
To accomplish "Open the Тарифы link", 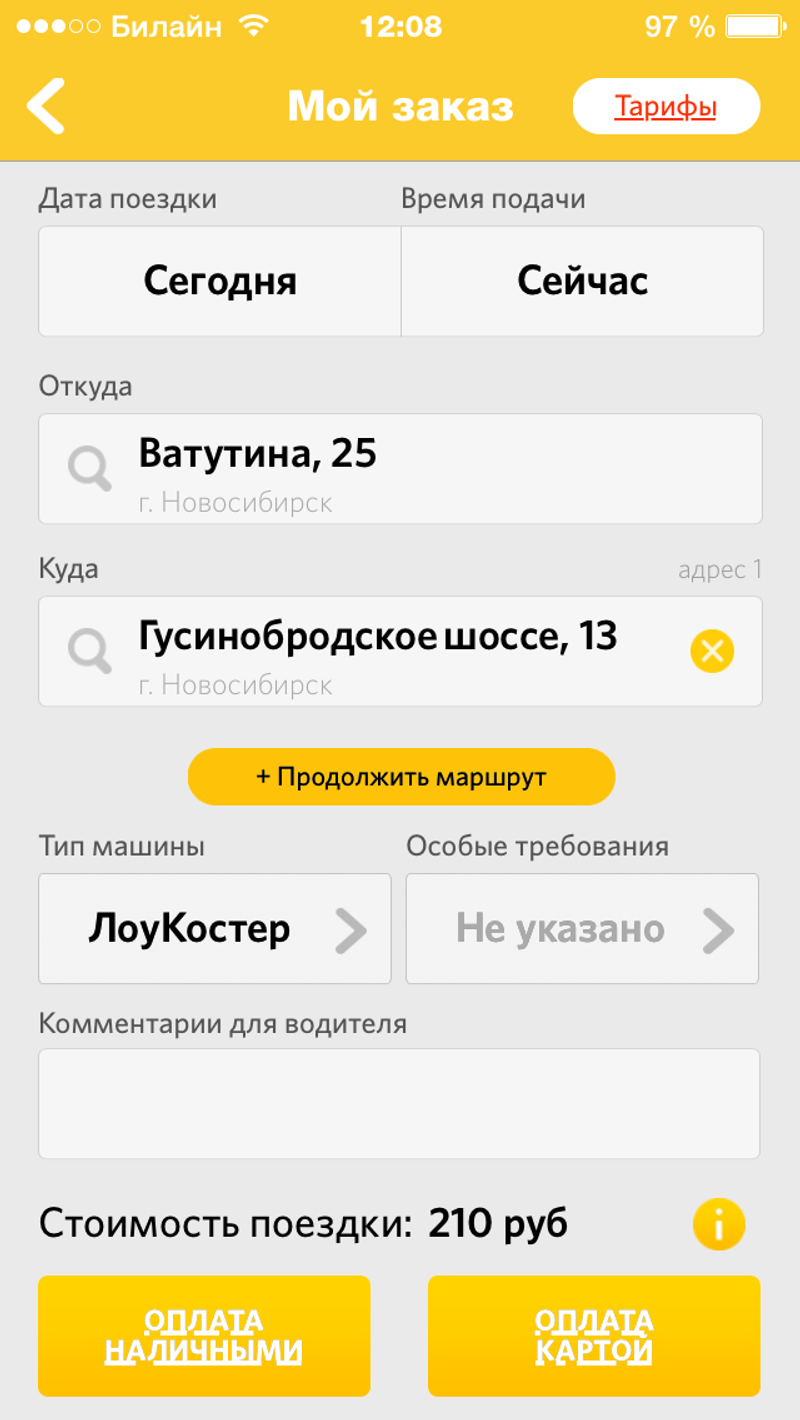I will pyautogui.click(x=666, y=106).
